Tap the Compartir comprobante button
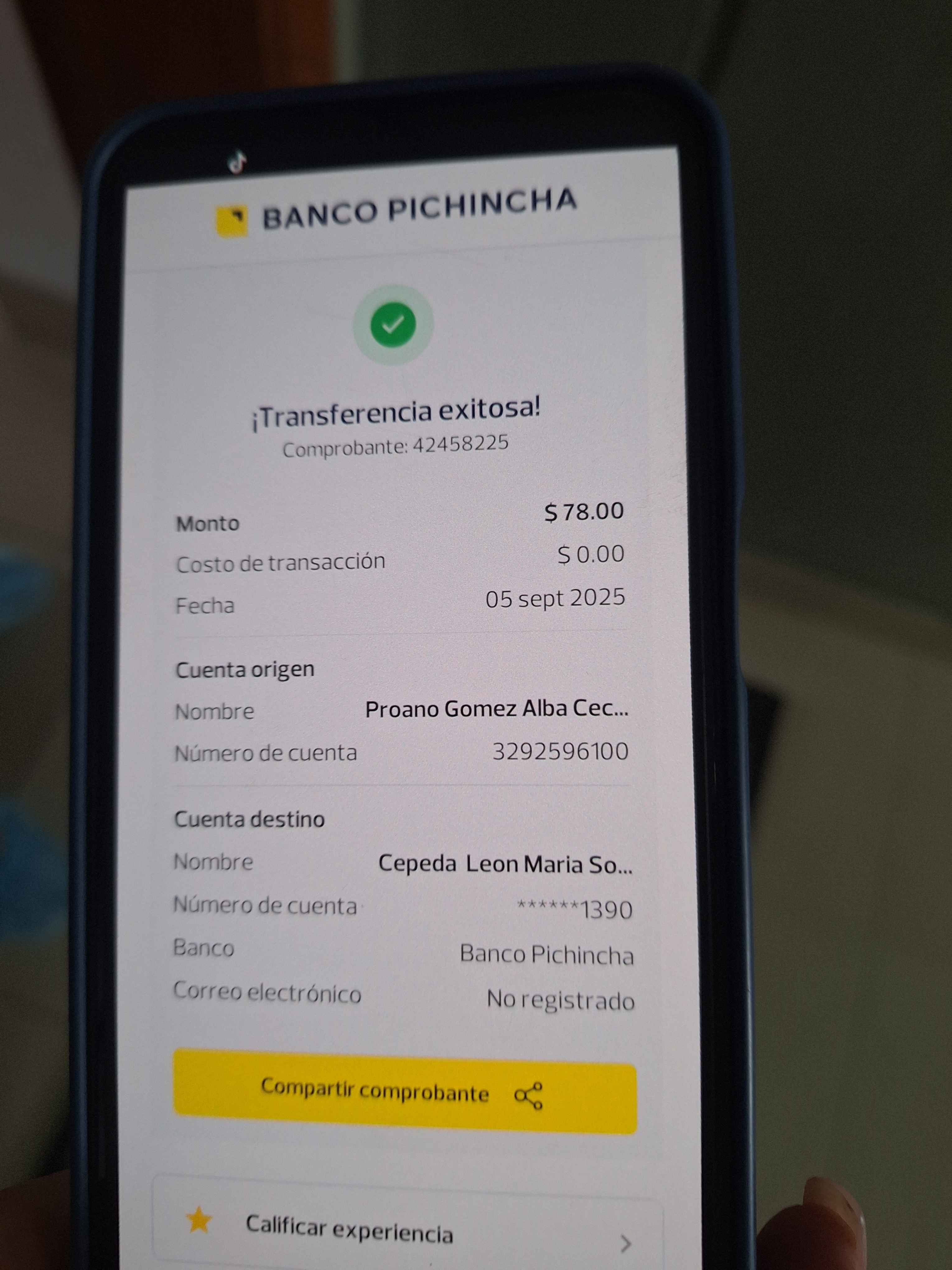Viewport: 952px width, 1270px height. point(404,1091)
